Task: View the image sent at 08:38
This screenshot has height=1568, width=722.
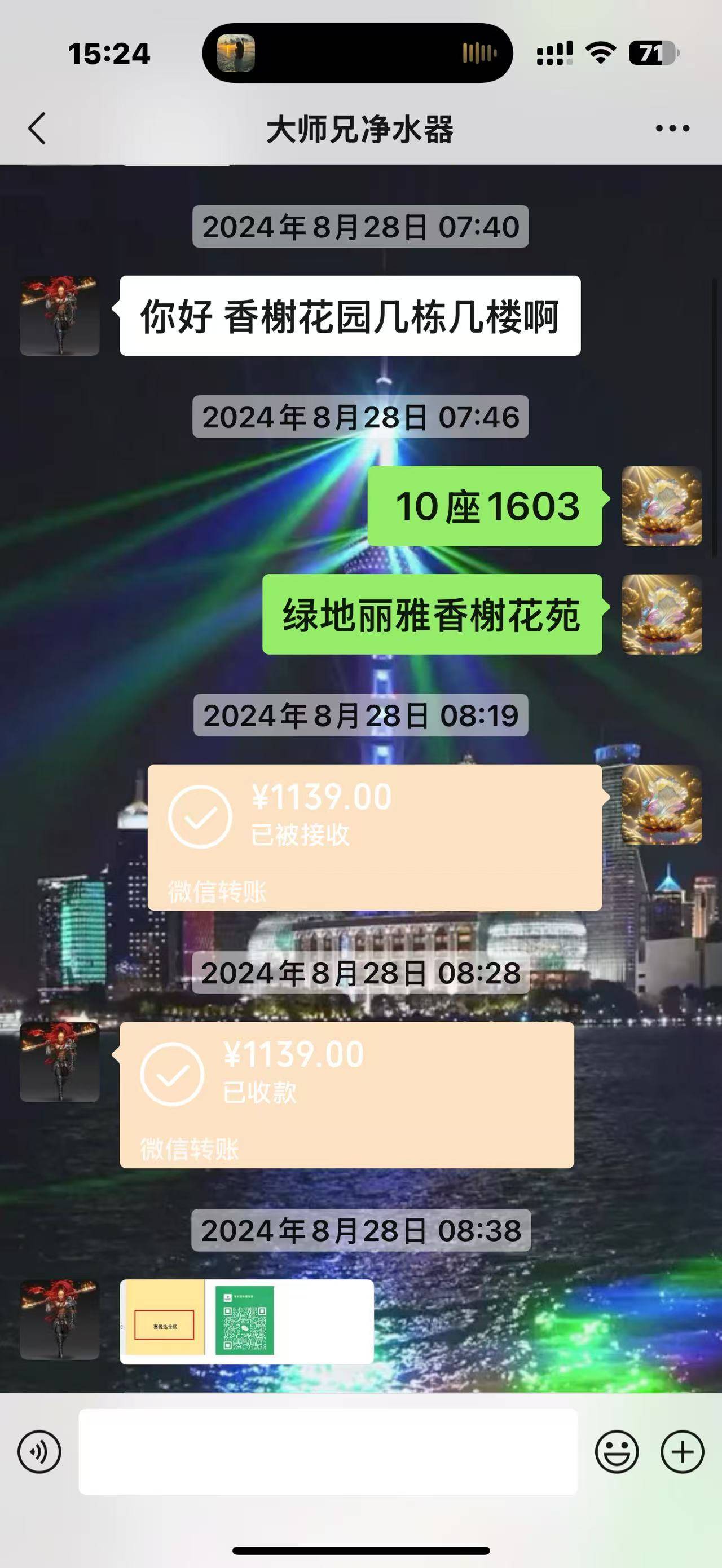Action: [246, 1322]
